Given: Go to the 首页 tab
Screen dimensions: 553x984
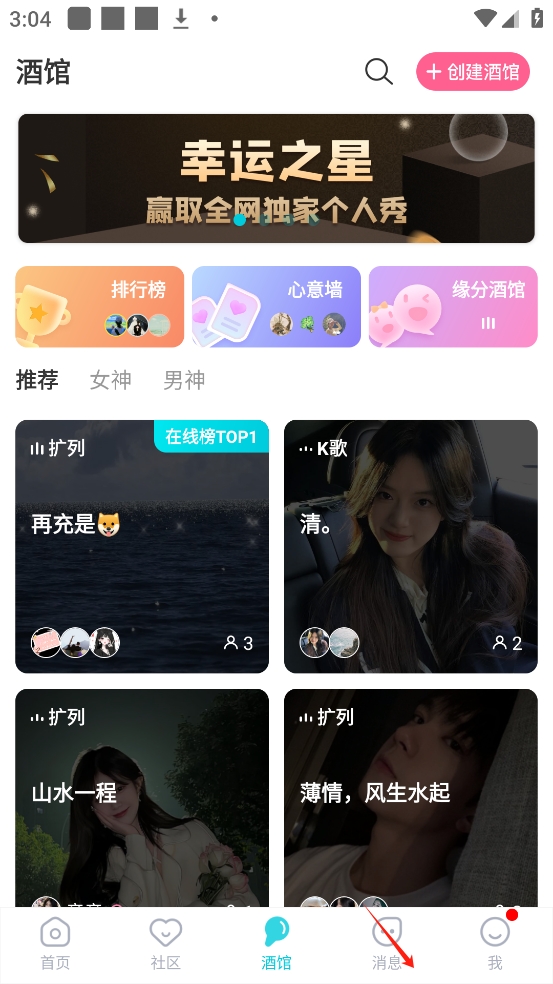Looking at the screenshot, I should click(55, 944).
